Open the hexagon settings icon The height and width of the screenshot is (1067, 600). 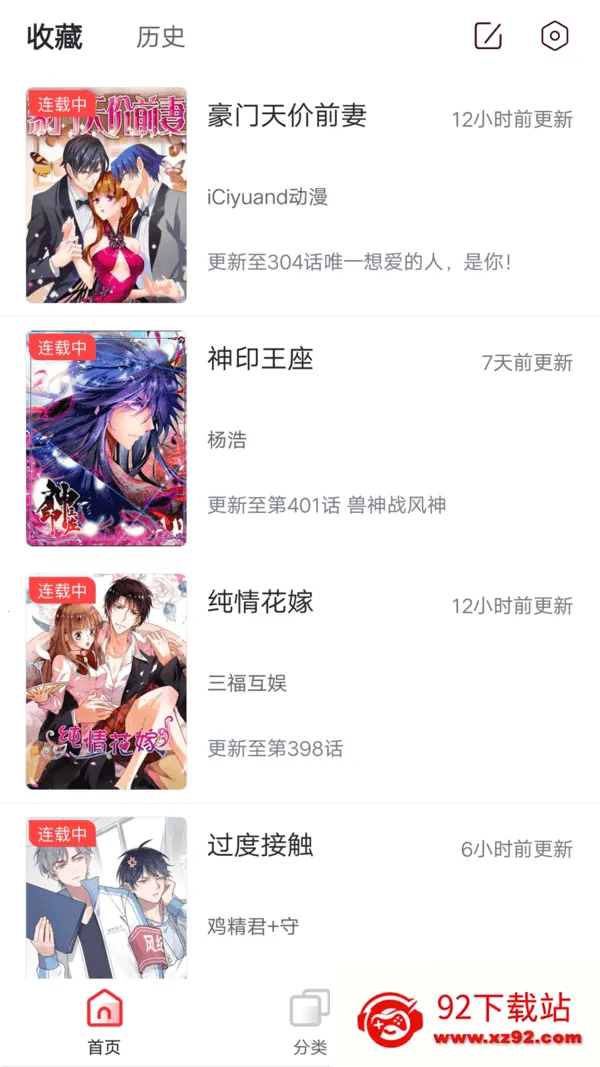point(554,36)
